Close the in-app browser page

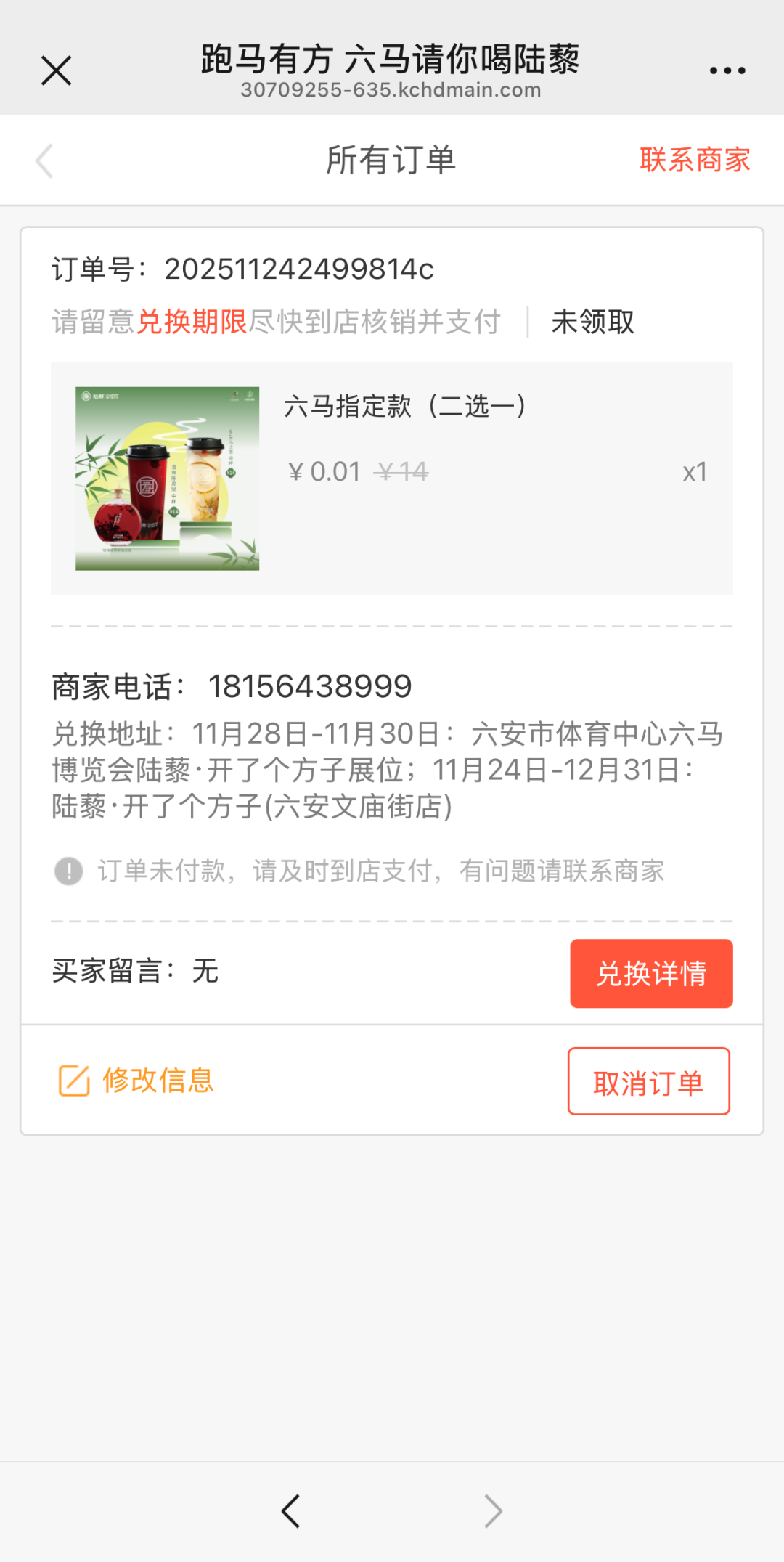click(x=56, y=70)
